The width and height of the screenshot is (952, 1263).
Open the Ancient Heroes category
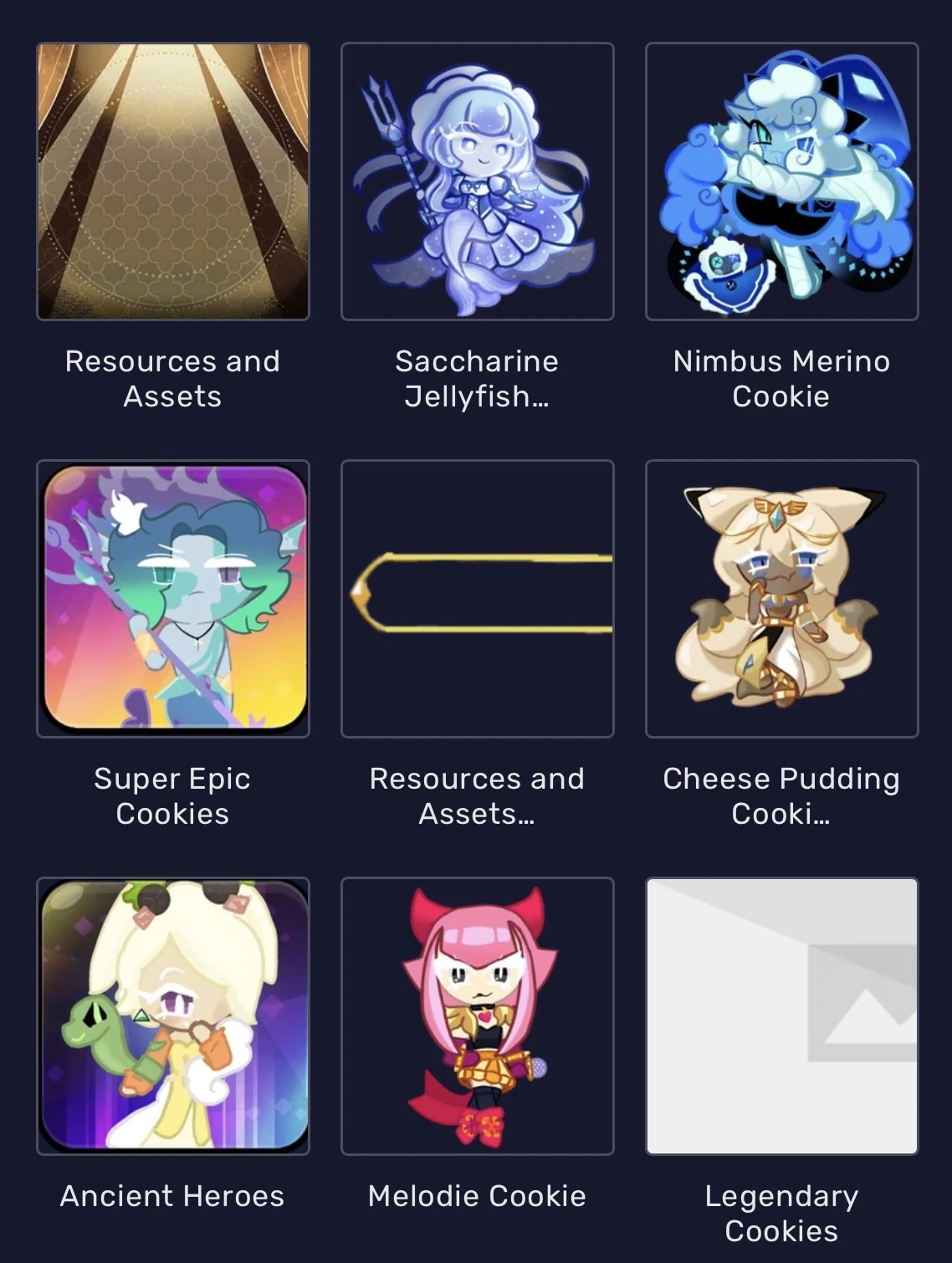[173, 1015]
